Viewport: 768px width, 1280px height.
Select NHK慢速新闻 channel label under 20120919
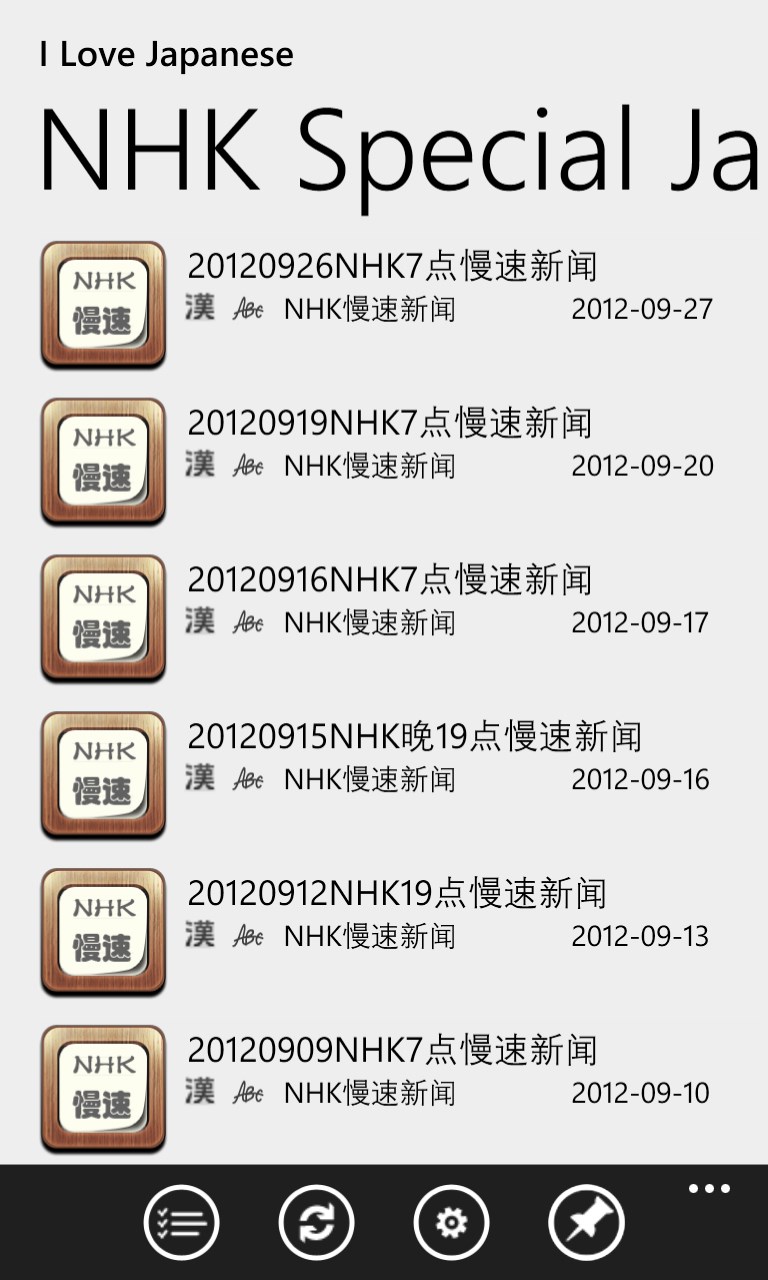368,466
